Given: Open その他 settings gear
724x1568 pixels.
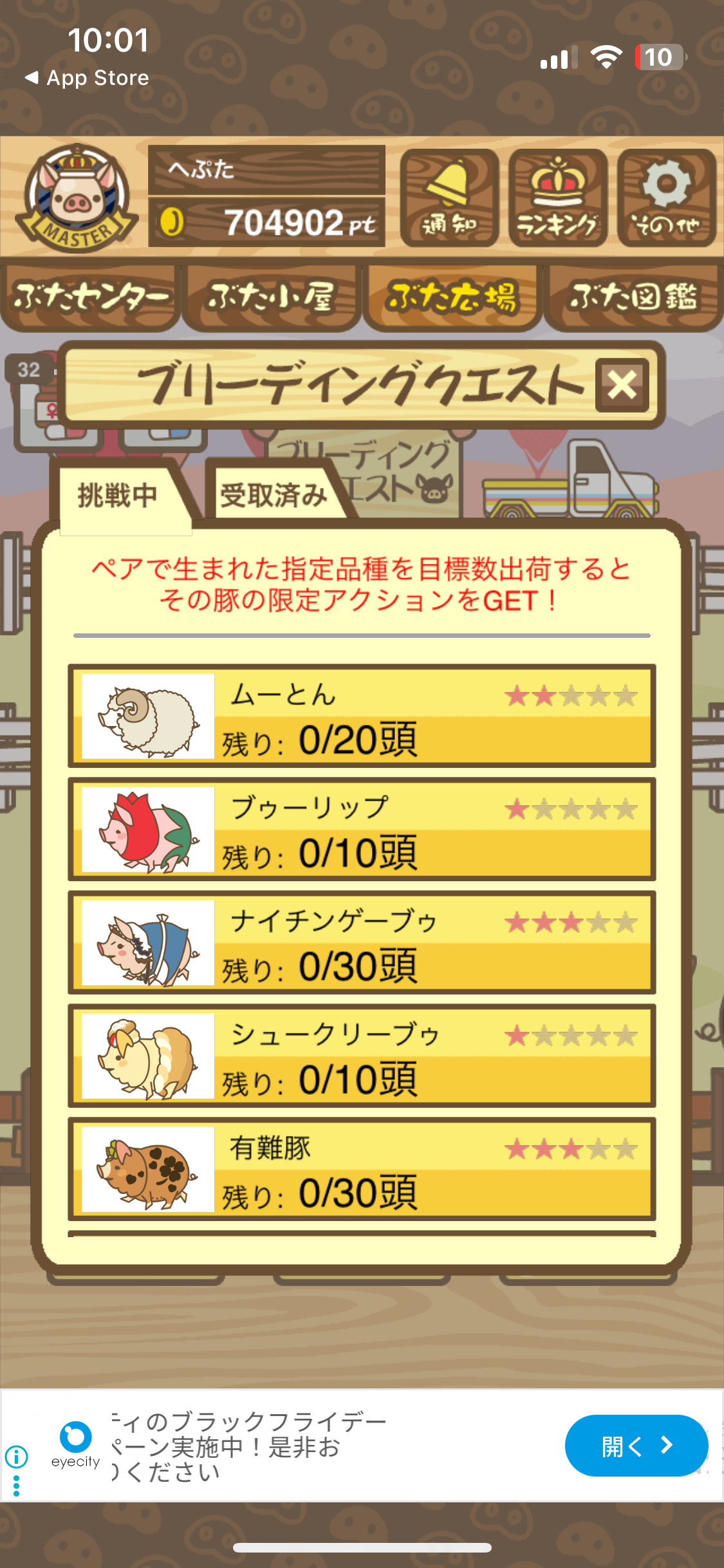Looking at the screenshot, I should coord(666,198).
